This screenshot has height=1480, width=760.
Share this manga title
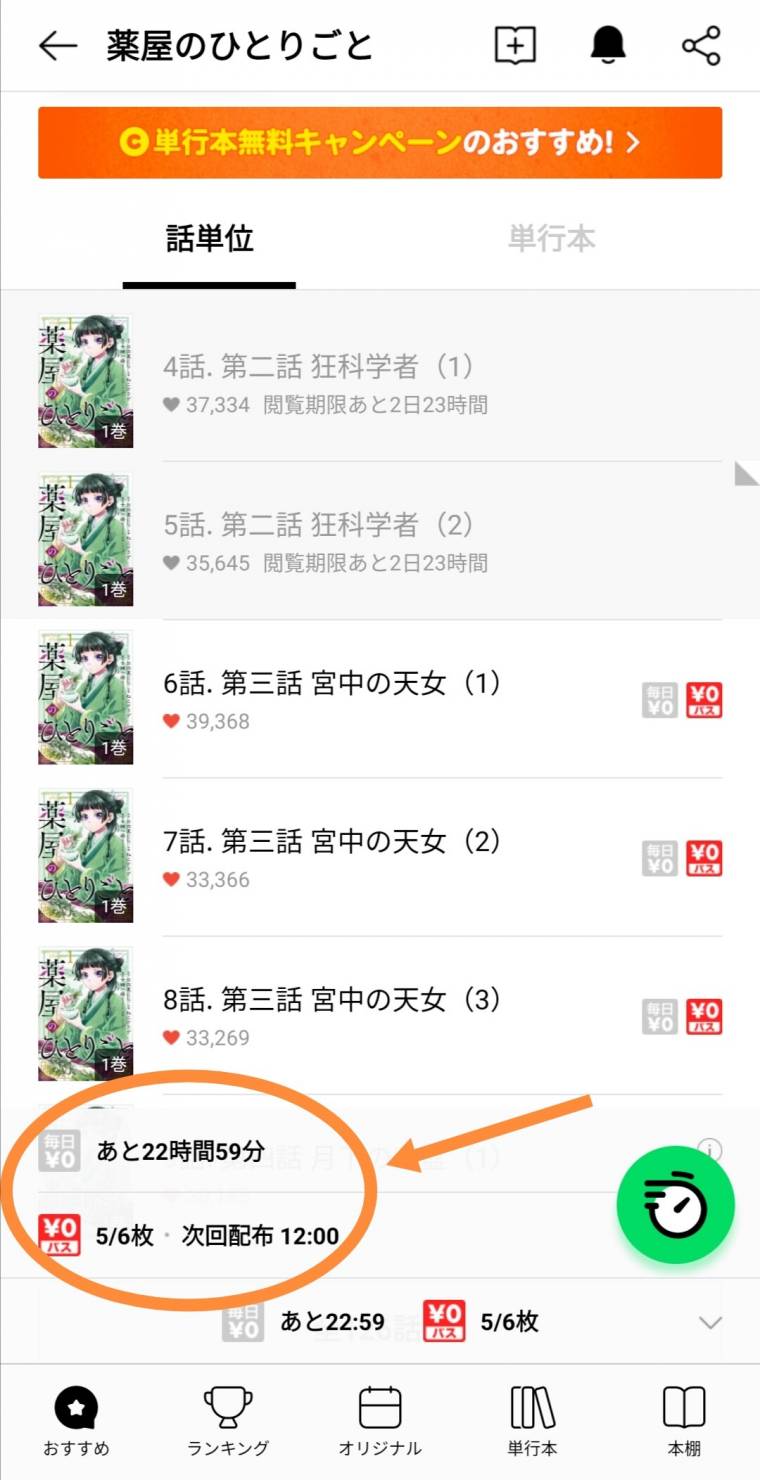click(701, 46)
